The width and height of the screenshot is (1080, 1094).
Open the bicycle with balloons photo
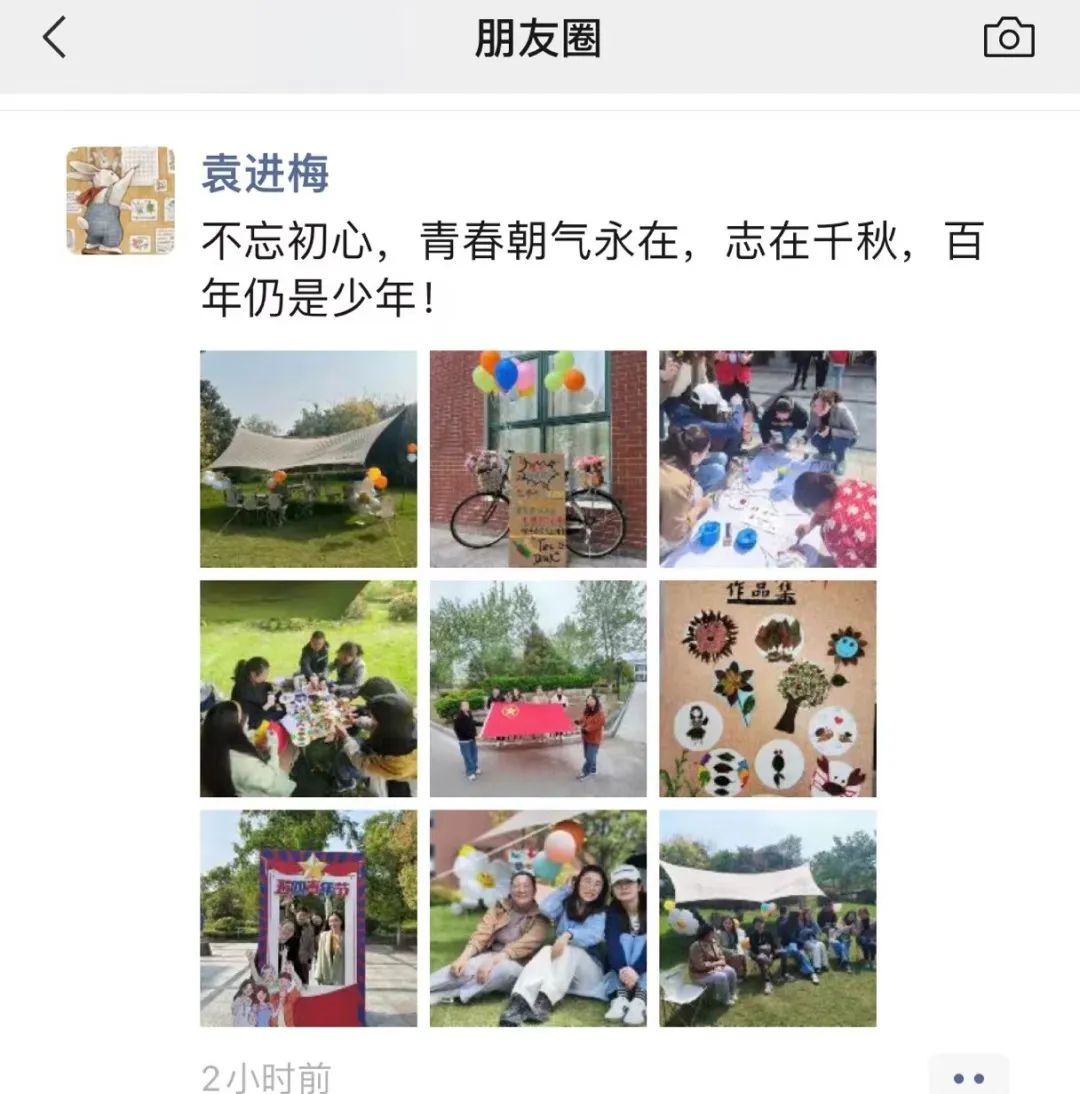coord(538,458)
